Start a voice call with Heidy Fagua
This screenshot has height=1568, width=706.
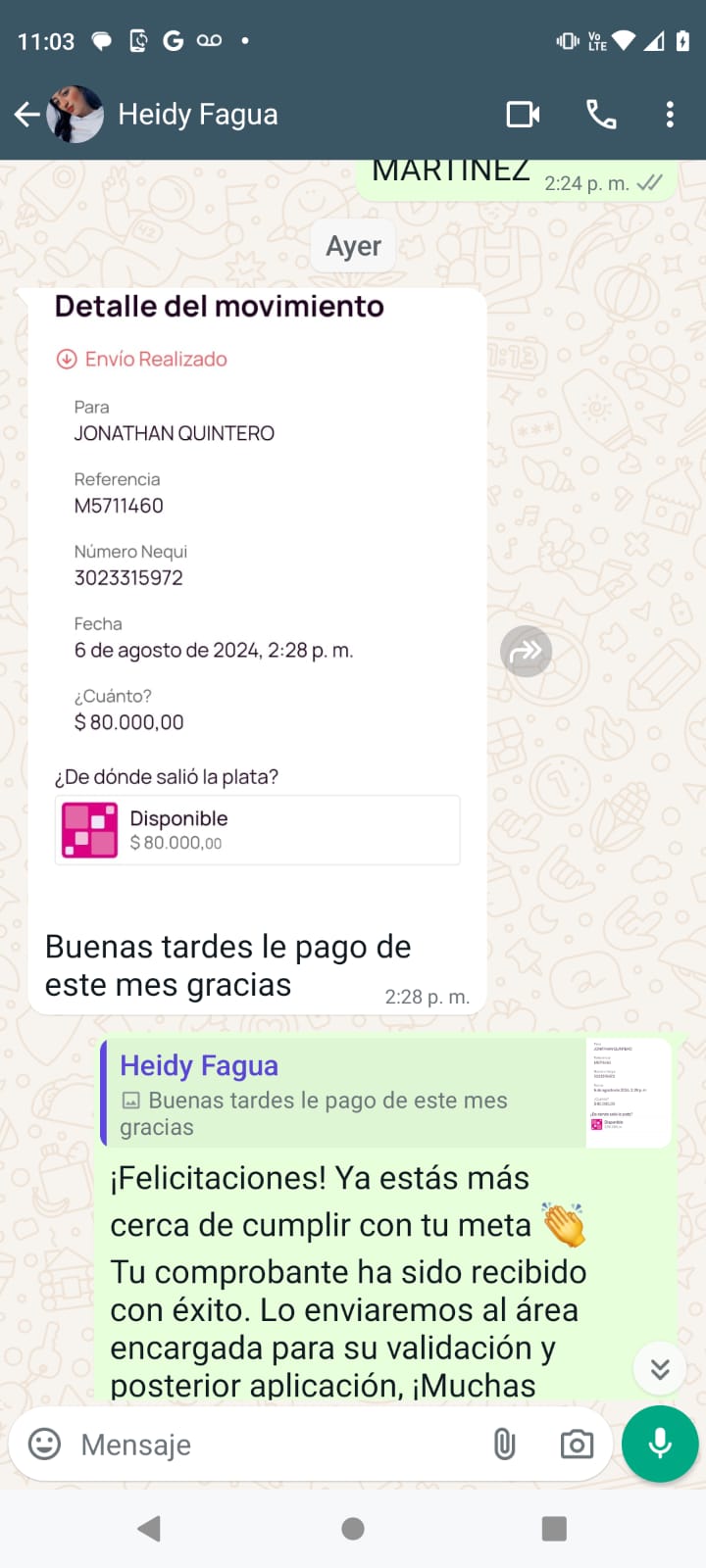601,115
